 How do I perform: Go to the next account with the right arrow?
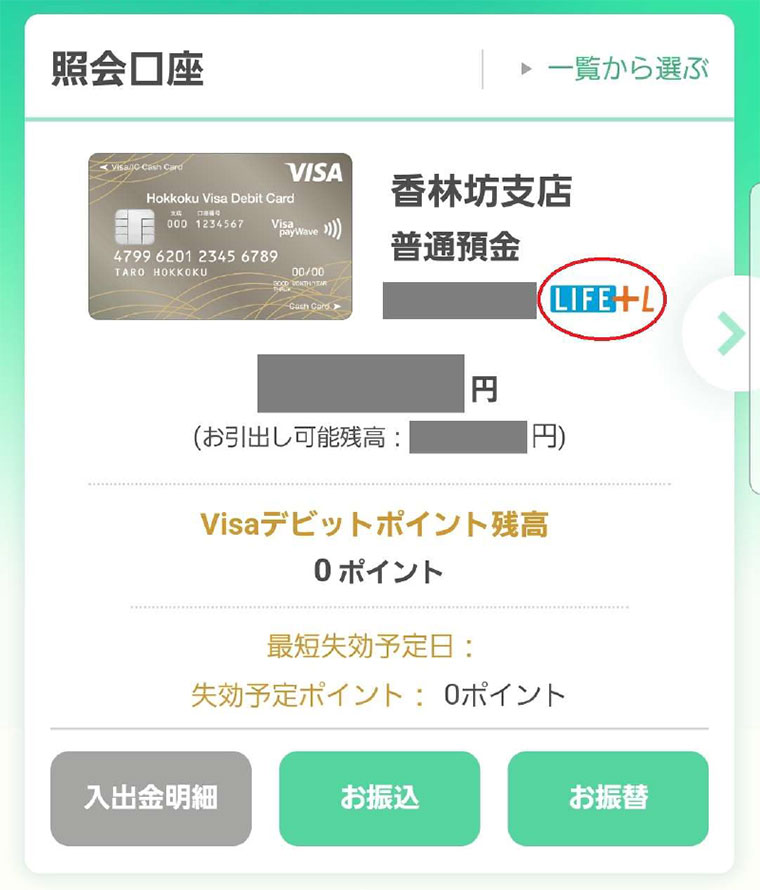(732, 334)
